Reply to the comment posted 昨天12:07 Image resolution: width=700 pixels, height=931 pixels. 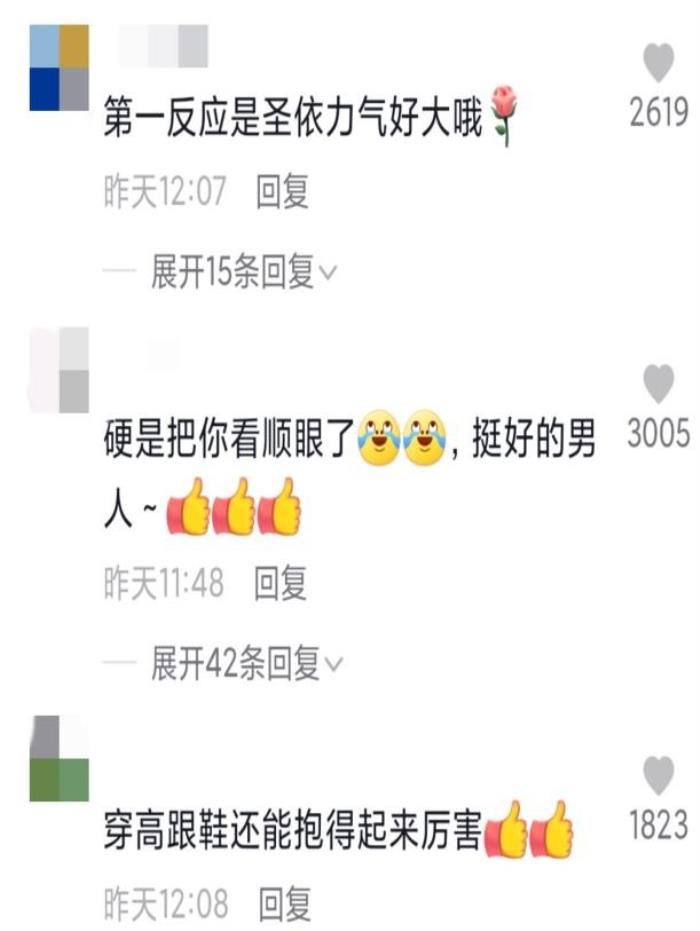283,191
